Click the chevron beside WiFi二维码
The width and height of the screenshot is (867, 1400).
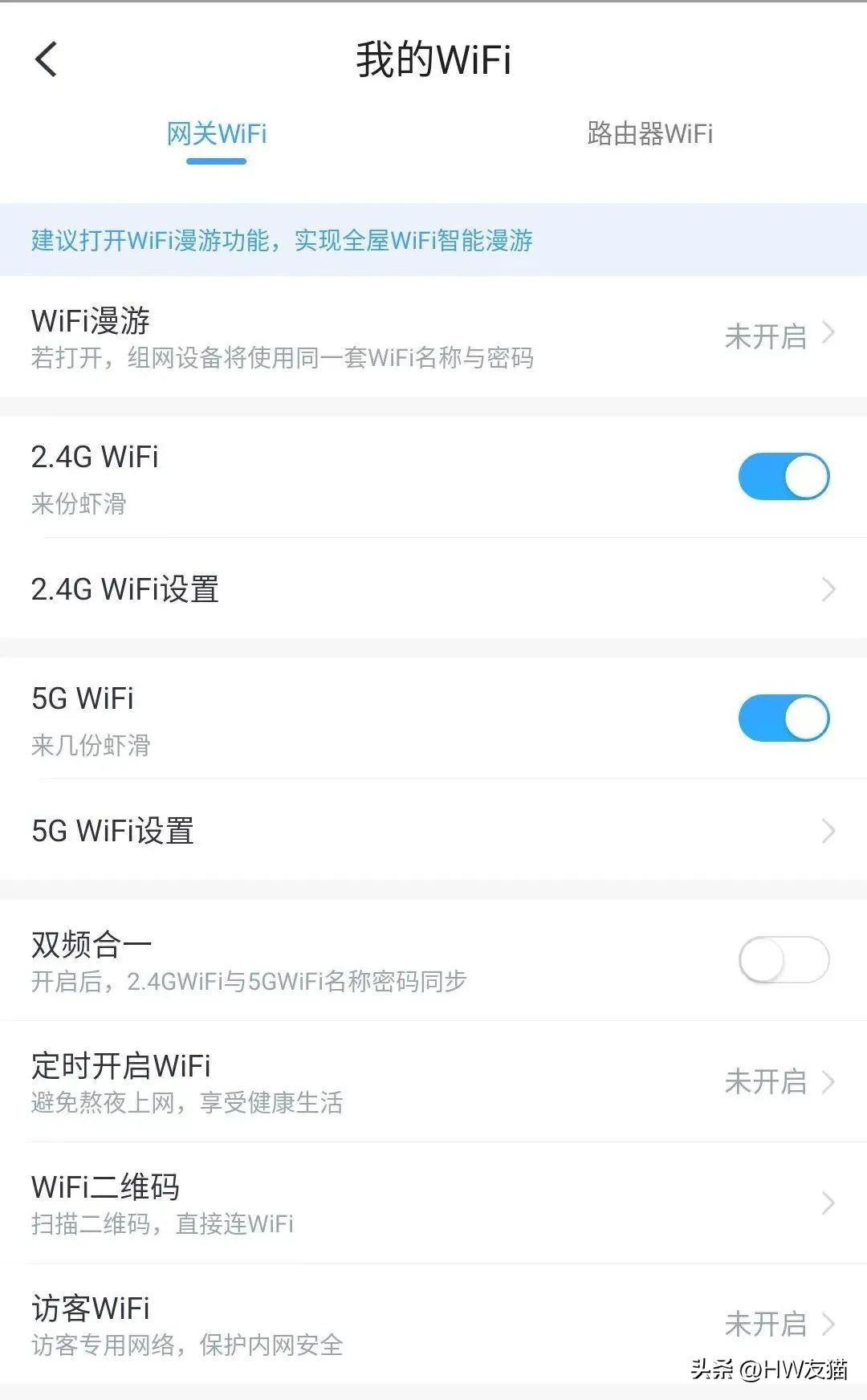tap(829, 1203)
